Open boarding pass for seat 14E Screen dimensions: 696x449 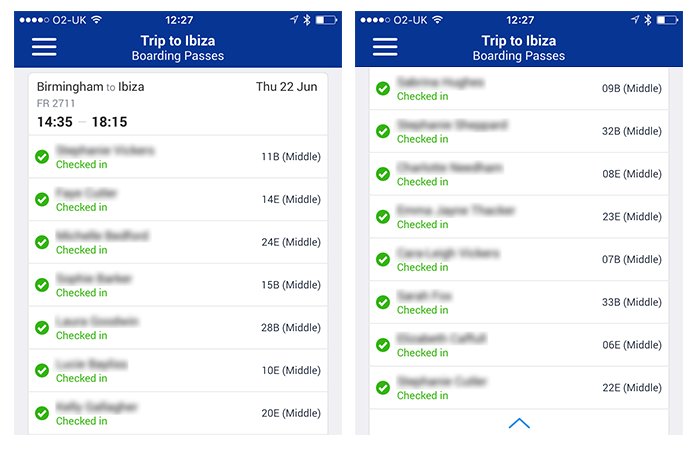(x=178, y=200)
